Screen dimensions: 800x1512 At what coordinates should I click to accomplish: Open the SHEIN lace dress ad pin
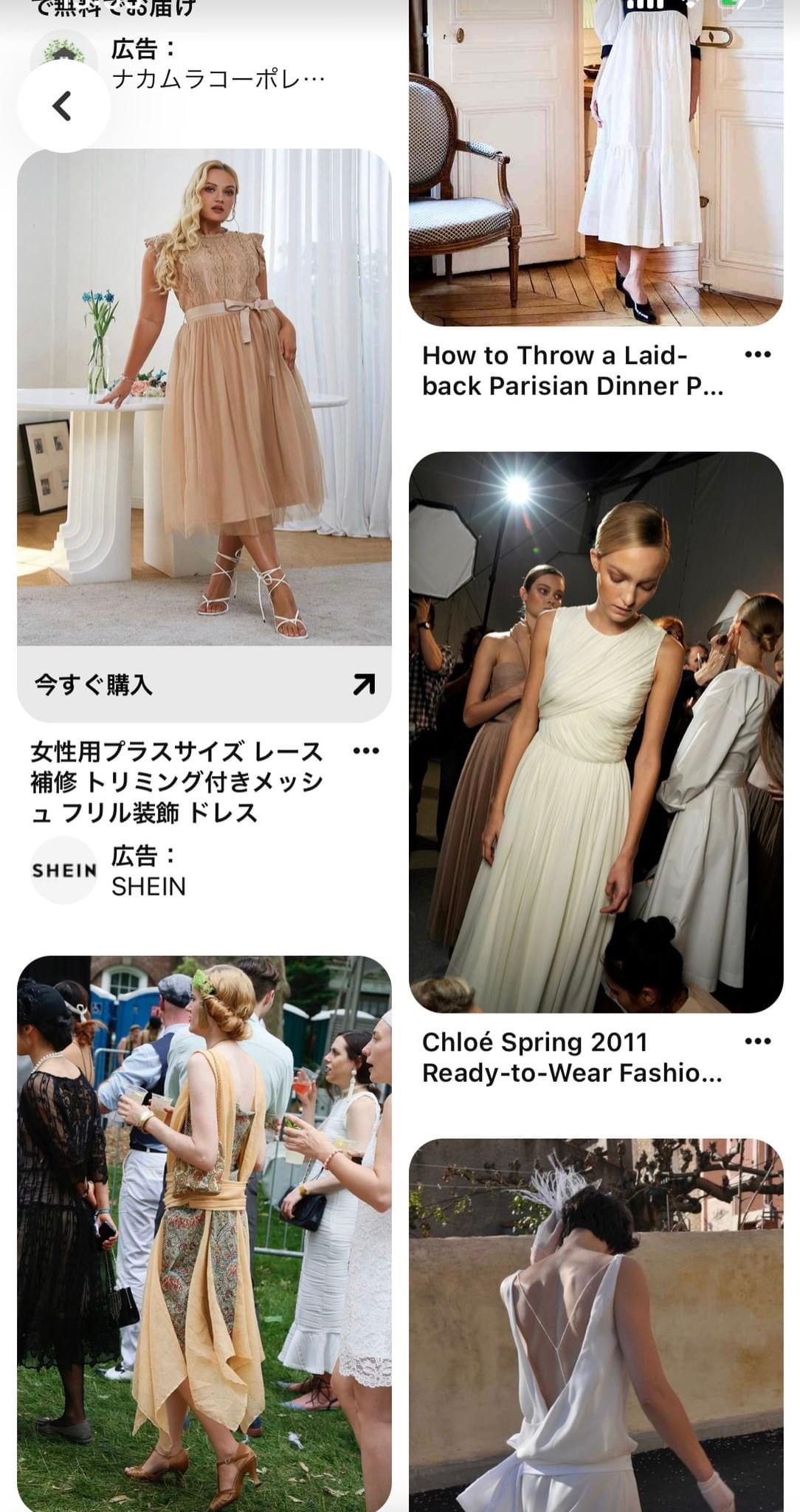tap(204, 399)
